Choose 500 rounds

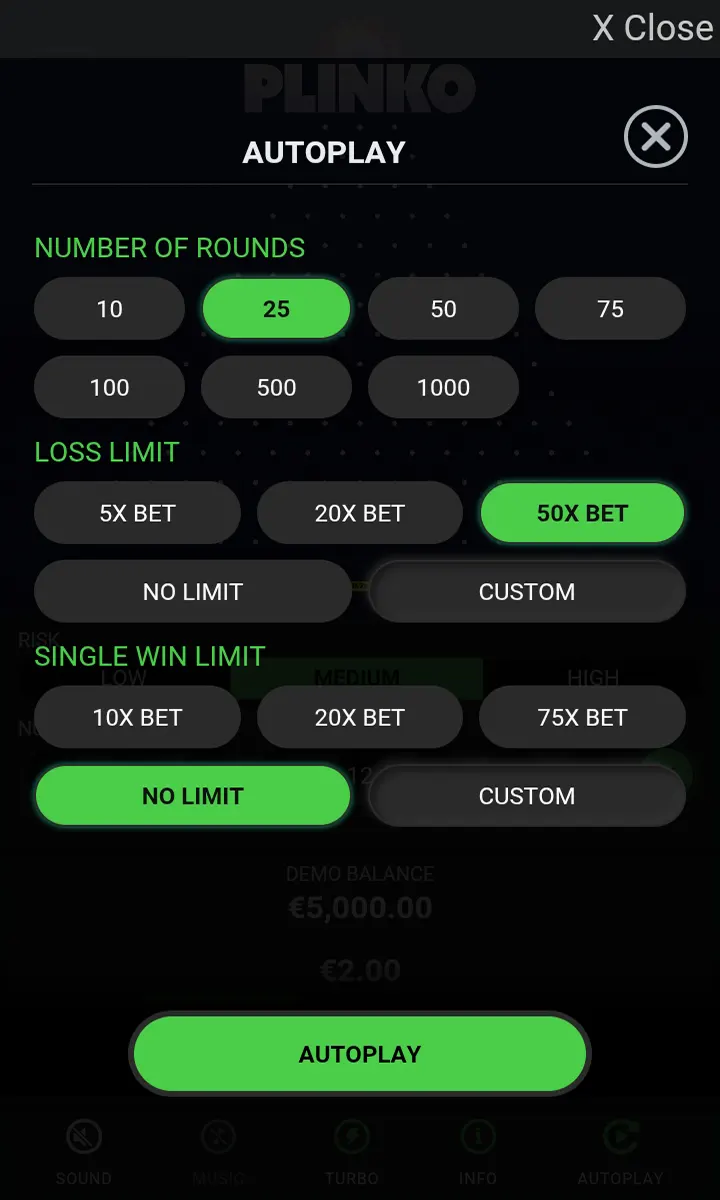point(276,387)
